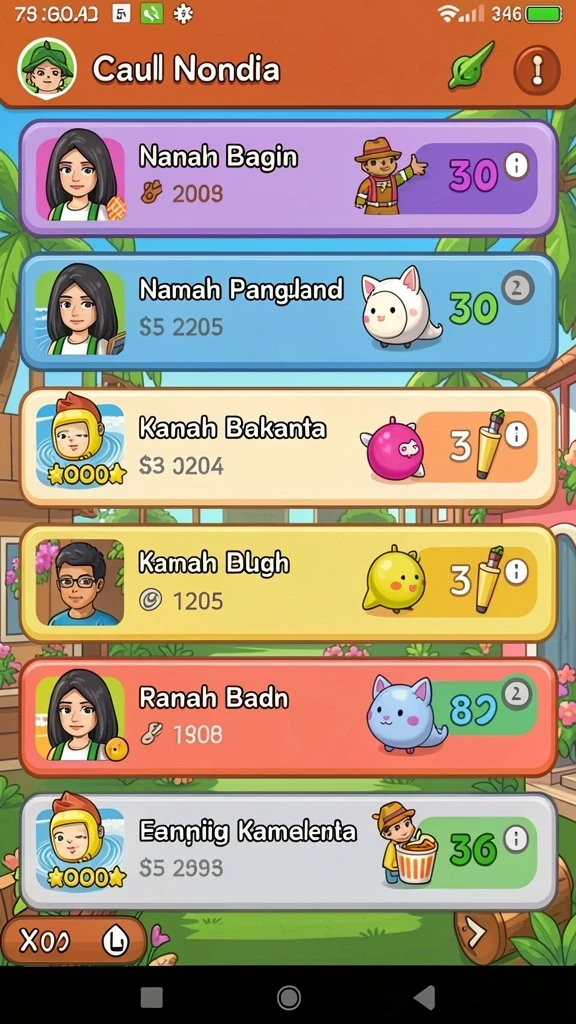The height and width of the screenshot is (1024, 576).
Task: Go to the home screen via the system button
Action: pyautogui.click(x=288, y=997)
